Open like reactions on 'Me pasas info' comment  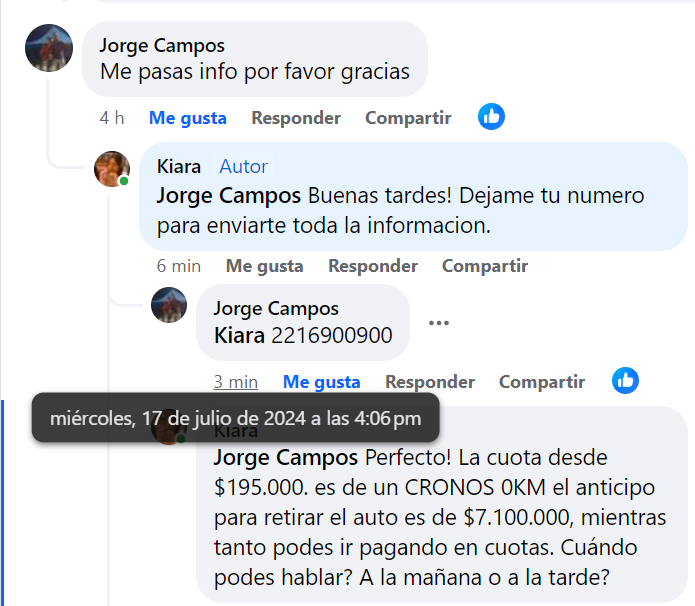pos(491,117)
